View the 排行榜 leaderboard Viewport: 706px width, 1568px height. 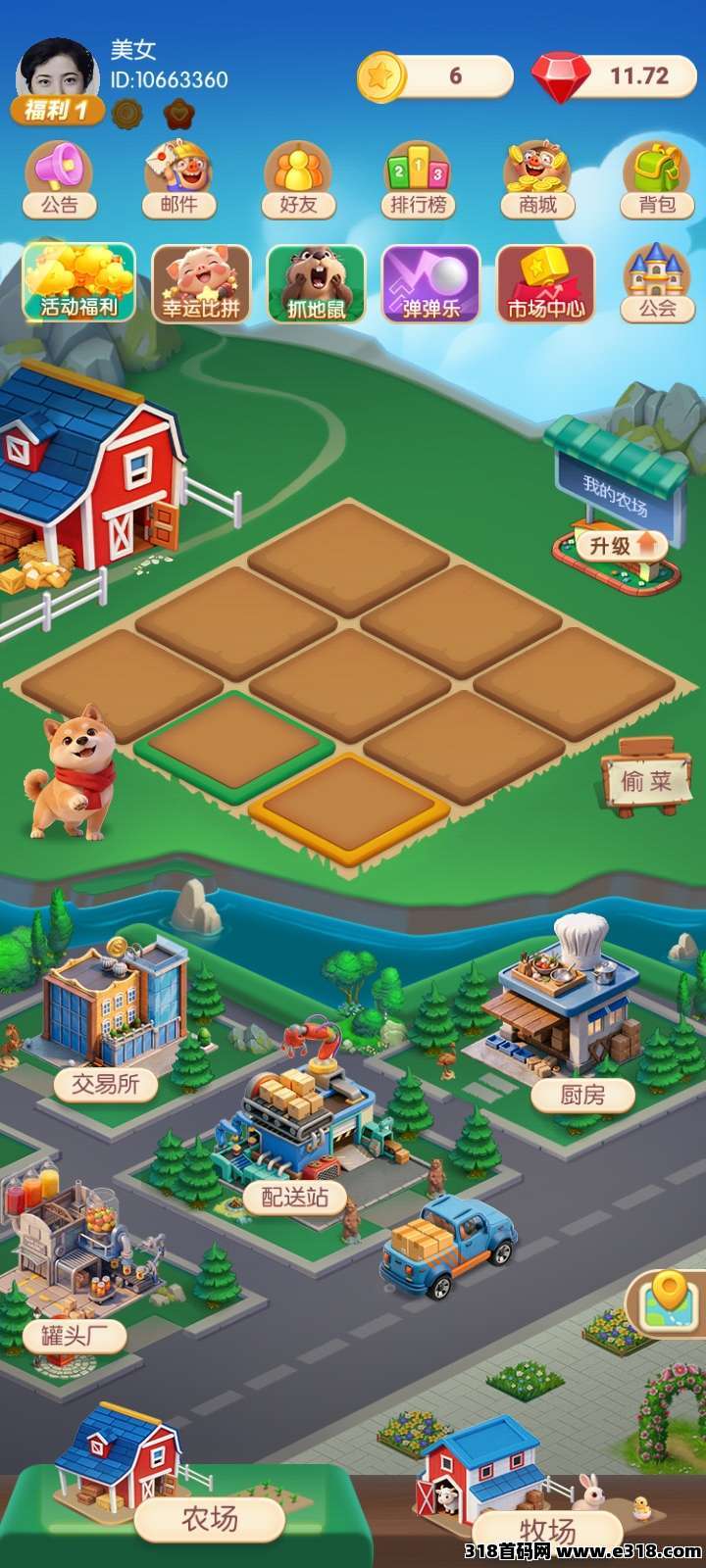point(418,179)
